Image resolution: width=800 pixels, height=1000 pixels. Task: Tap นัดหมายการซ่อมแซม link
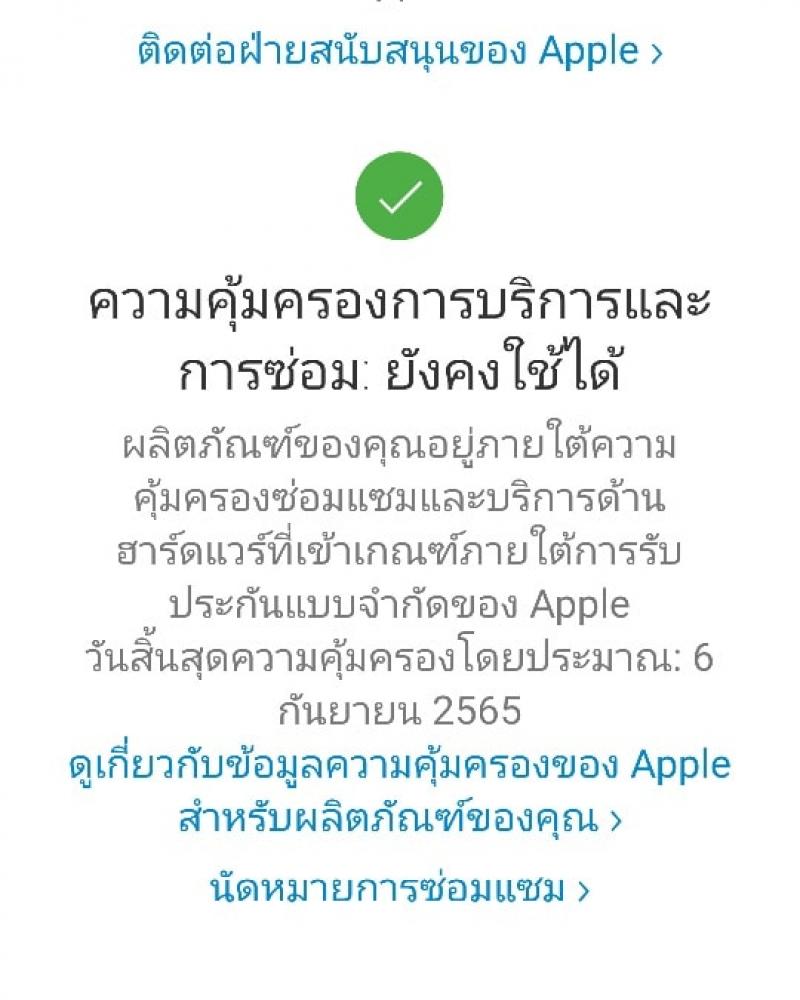click(x=399, y=889)
